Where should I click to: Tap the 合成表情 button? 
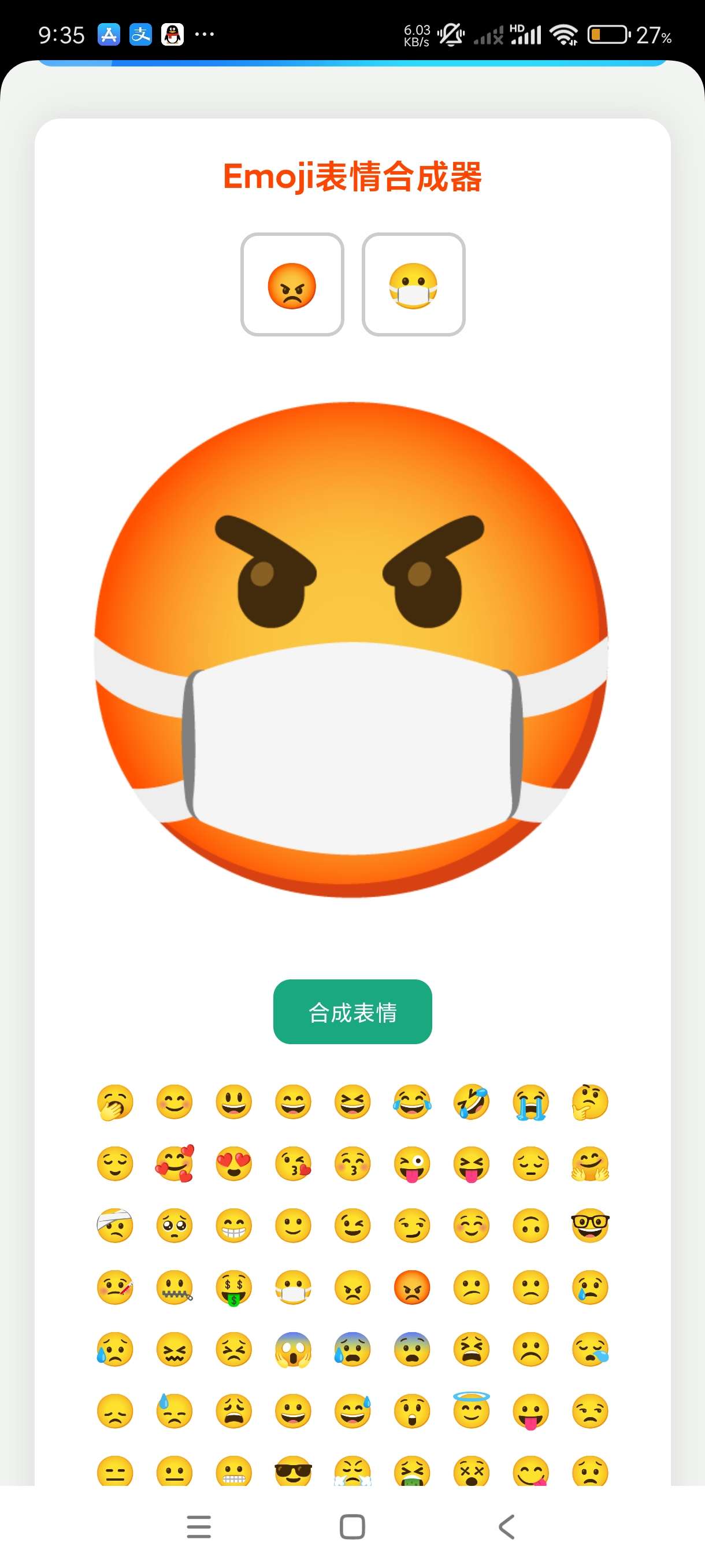pos(352,1012)
